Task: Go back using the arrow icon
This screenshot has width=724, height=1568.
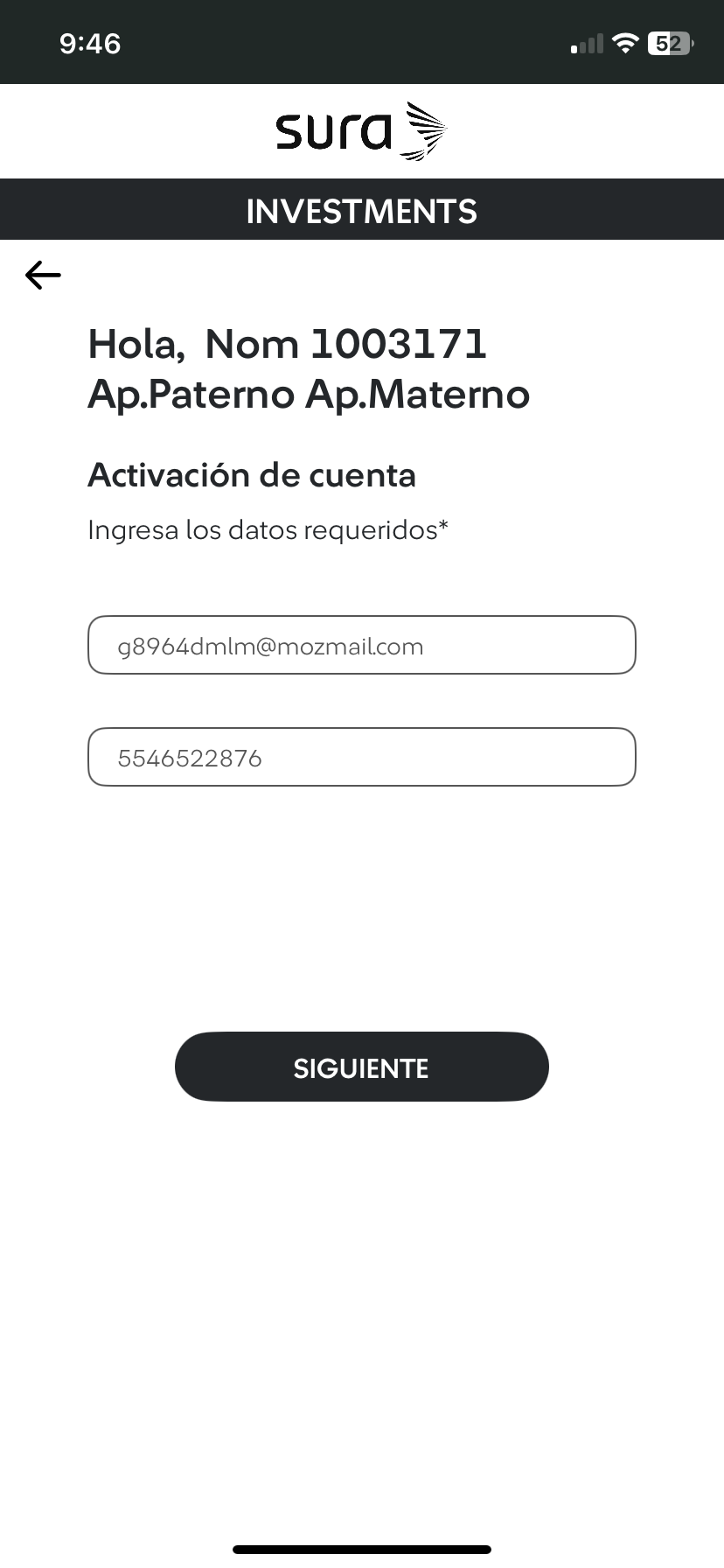Action: tap(43, 276)
